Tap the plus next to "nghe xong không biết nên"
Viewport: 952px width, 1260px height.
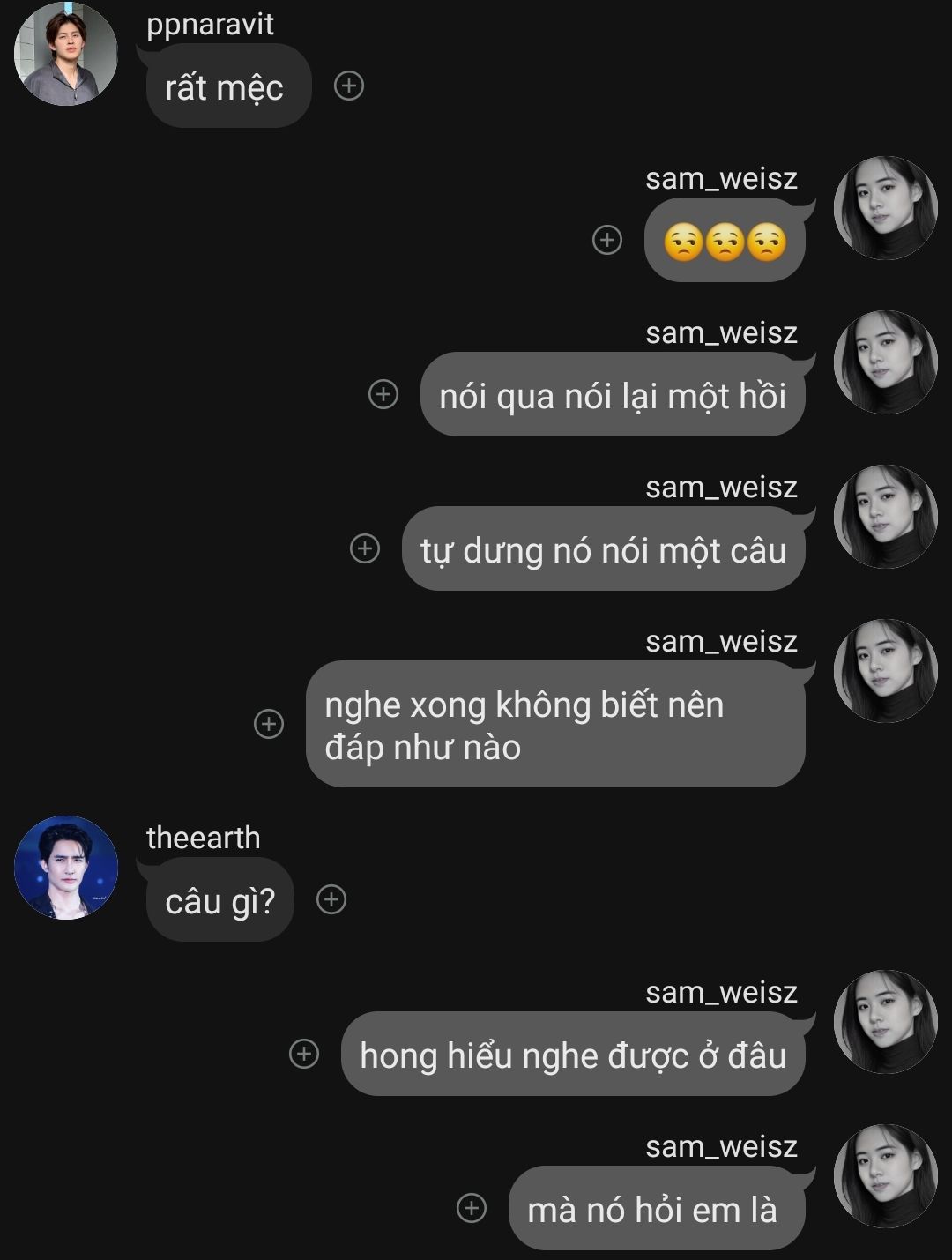coord(269,724)
